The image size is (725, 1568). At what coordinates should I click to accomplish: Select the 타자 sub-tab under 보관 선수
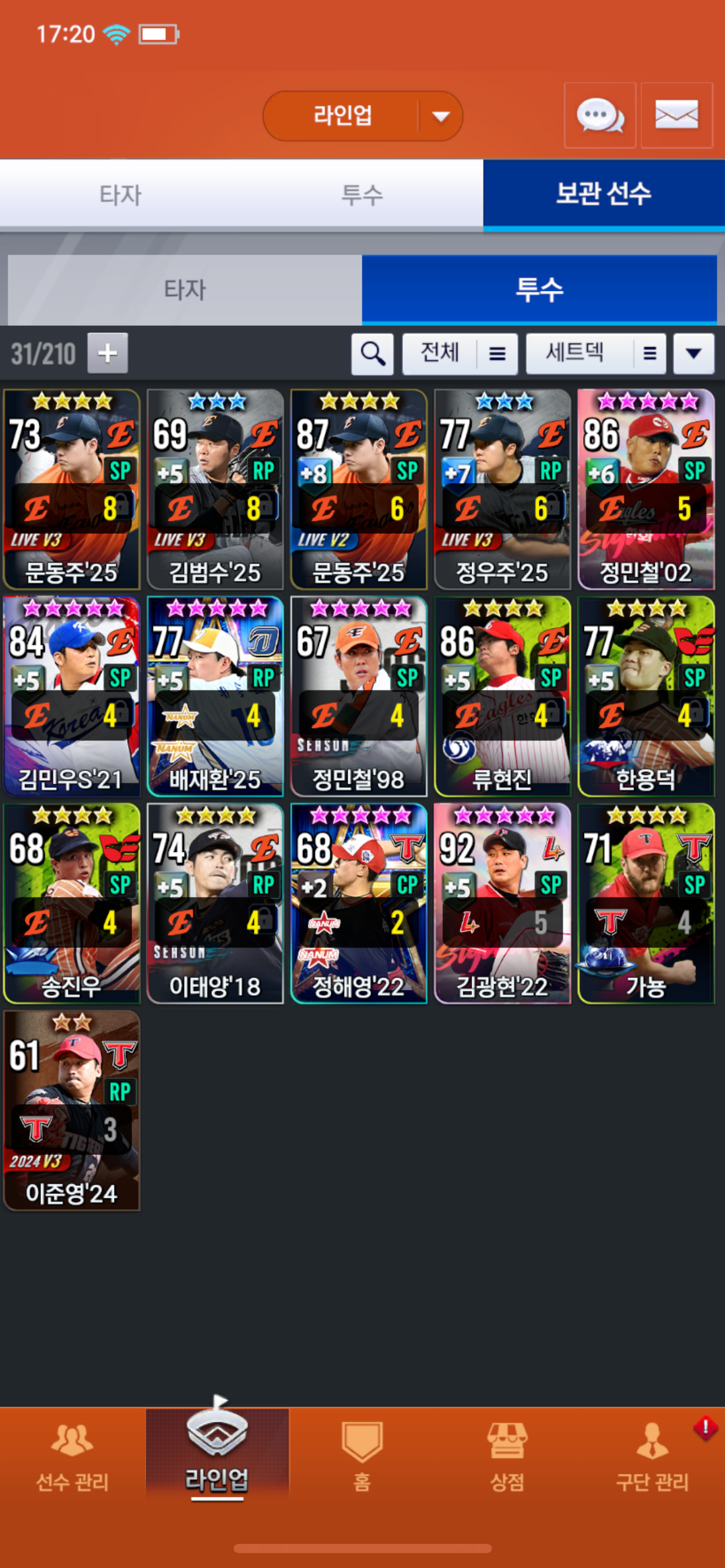185,290
